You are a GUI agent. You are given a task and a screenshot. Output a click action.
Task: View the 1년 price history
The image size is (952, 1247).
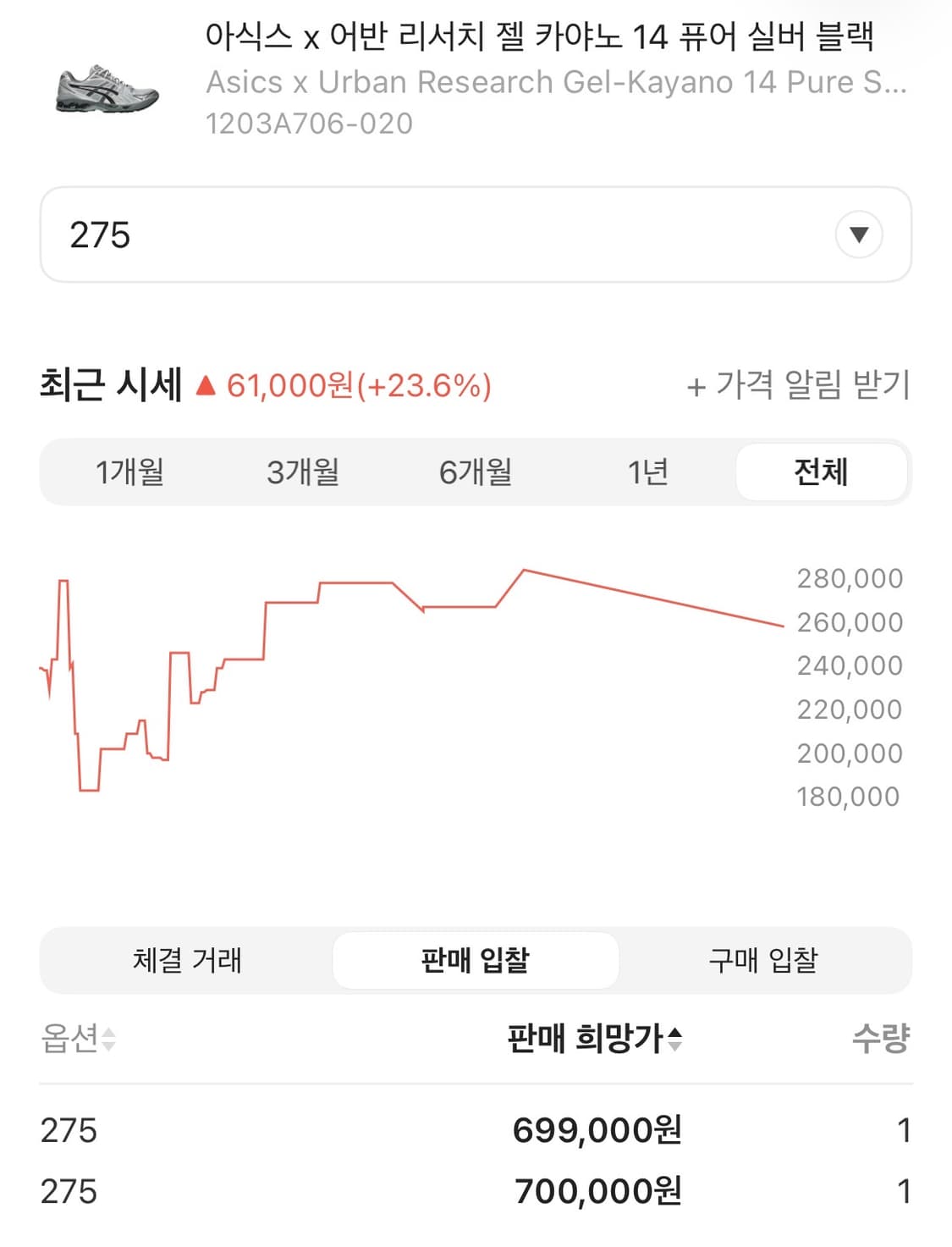[648, 472]
